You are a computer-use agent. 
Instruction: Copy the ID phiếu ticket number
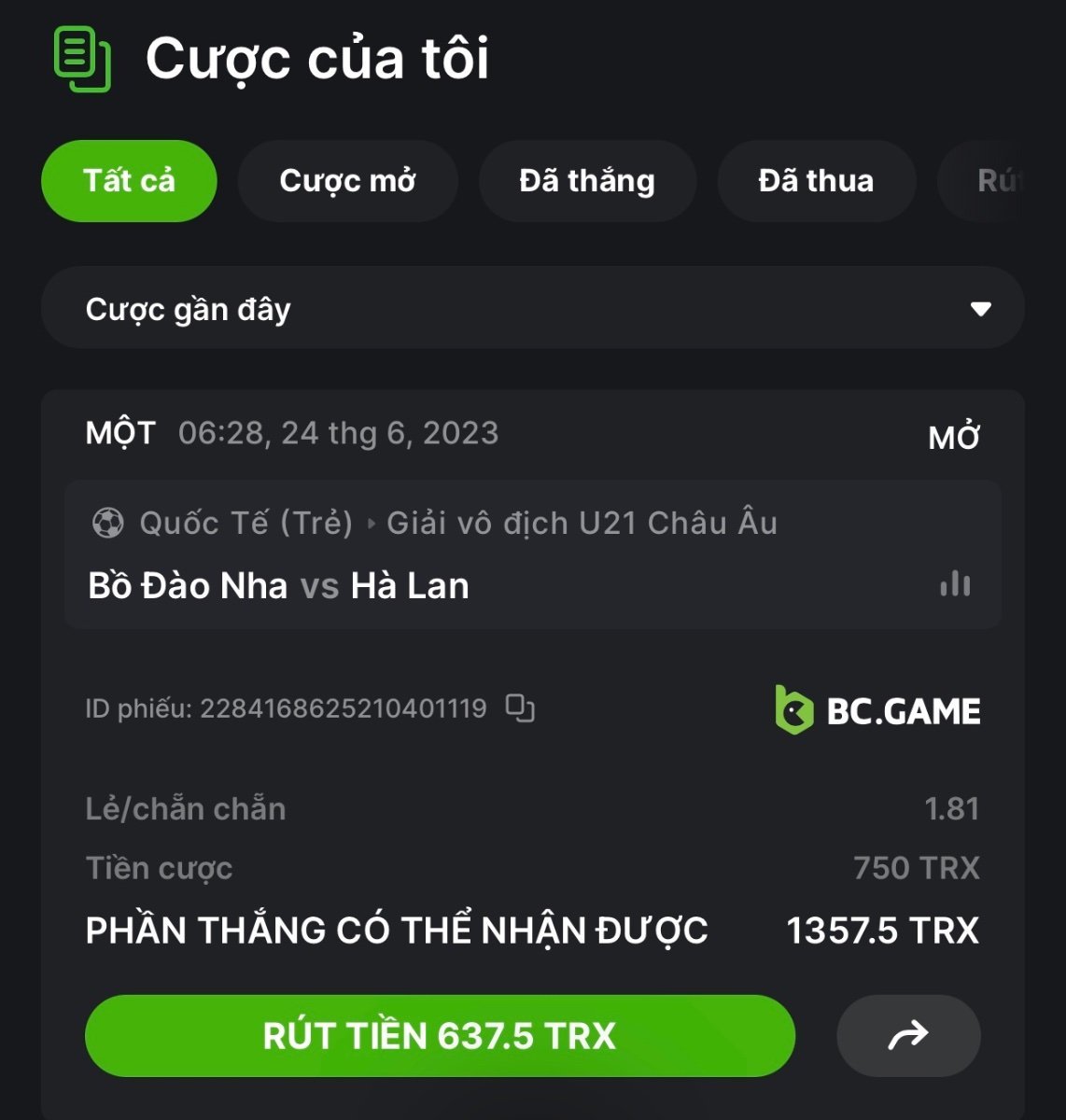click(520, 708)
